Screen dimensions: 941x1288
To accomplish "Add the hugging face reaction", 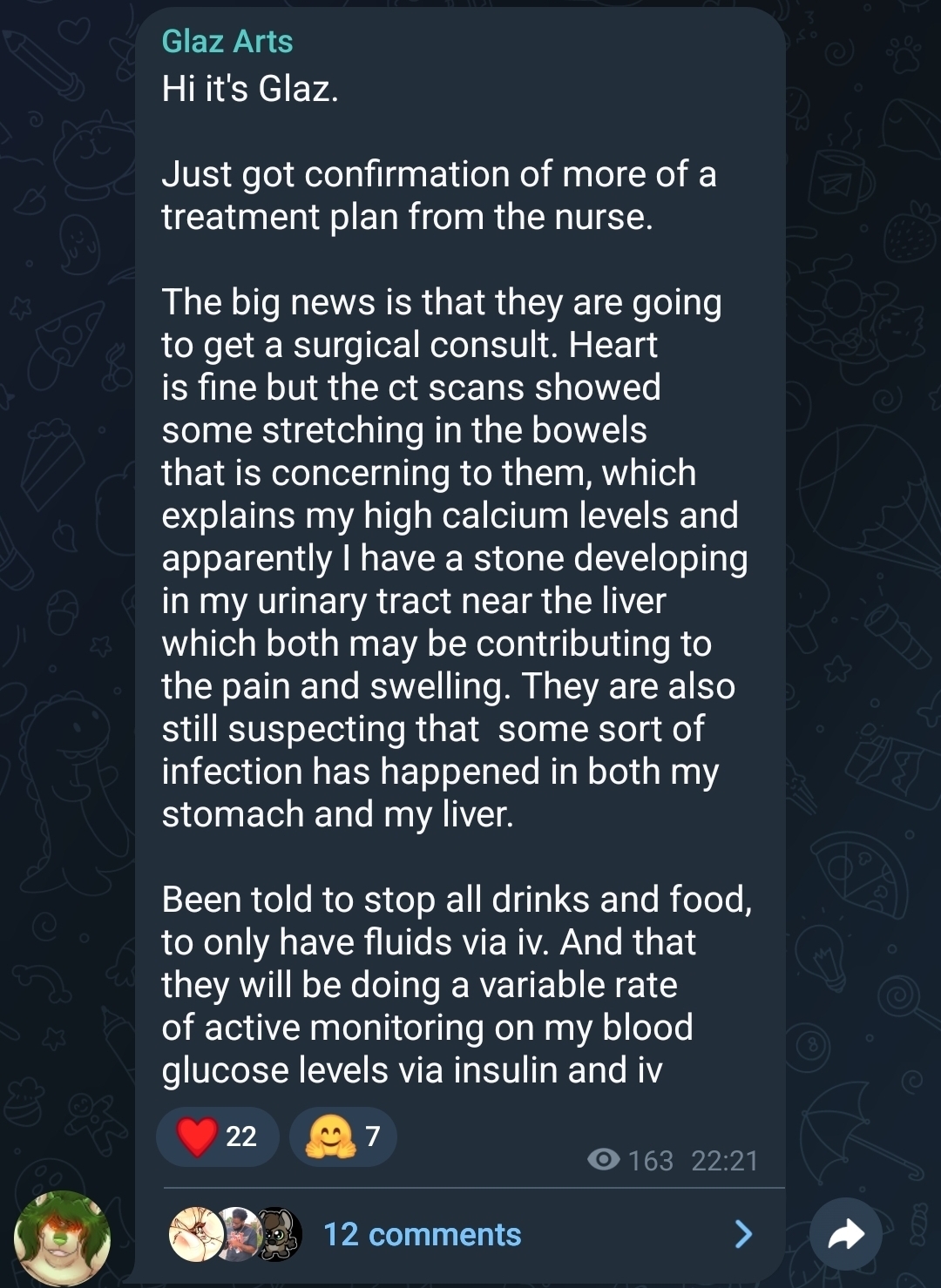I will pos(342,1136).
